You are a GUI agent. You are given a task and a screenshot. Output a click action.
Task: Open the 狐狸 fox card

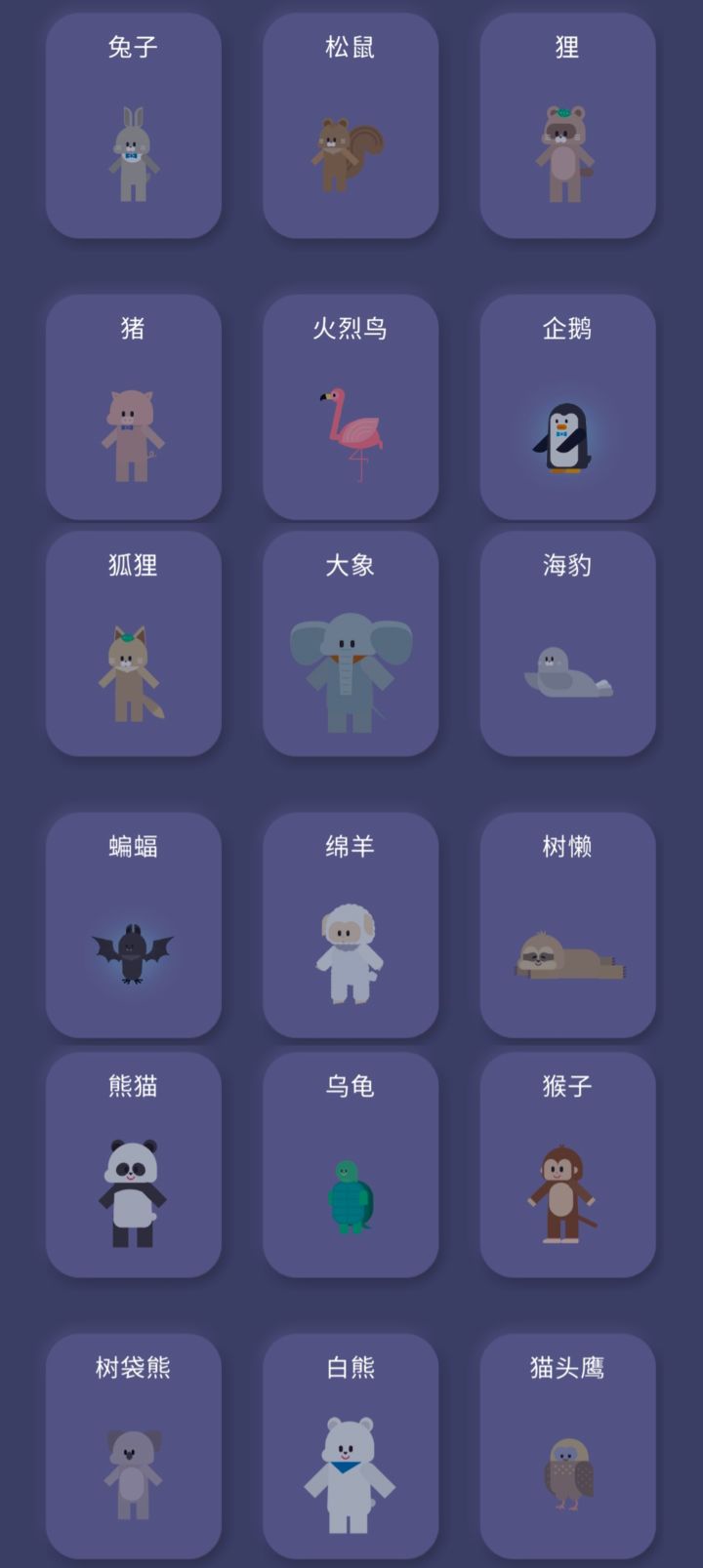tap(134, 644)
